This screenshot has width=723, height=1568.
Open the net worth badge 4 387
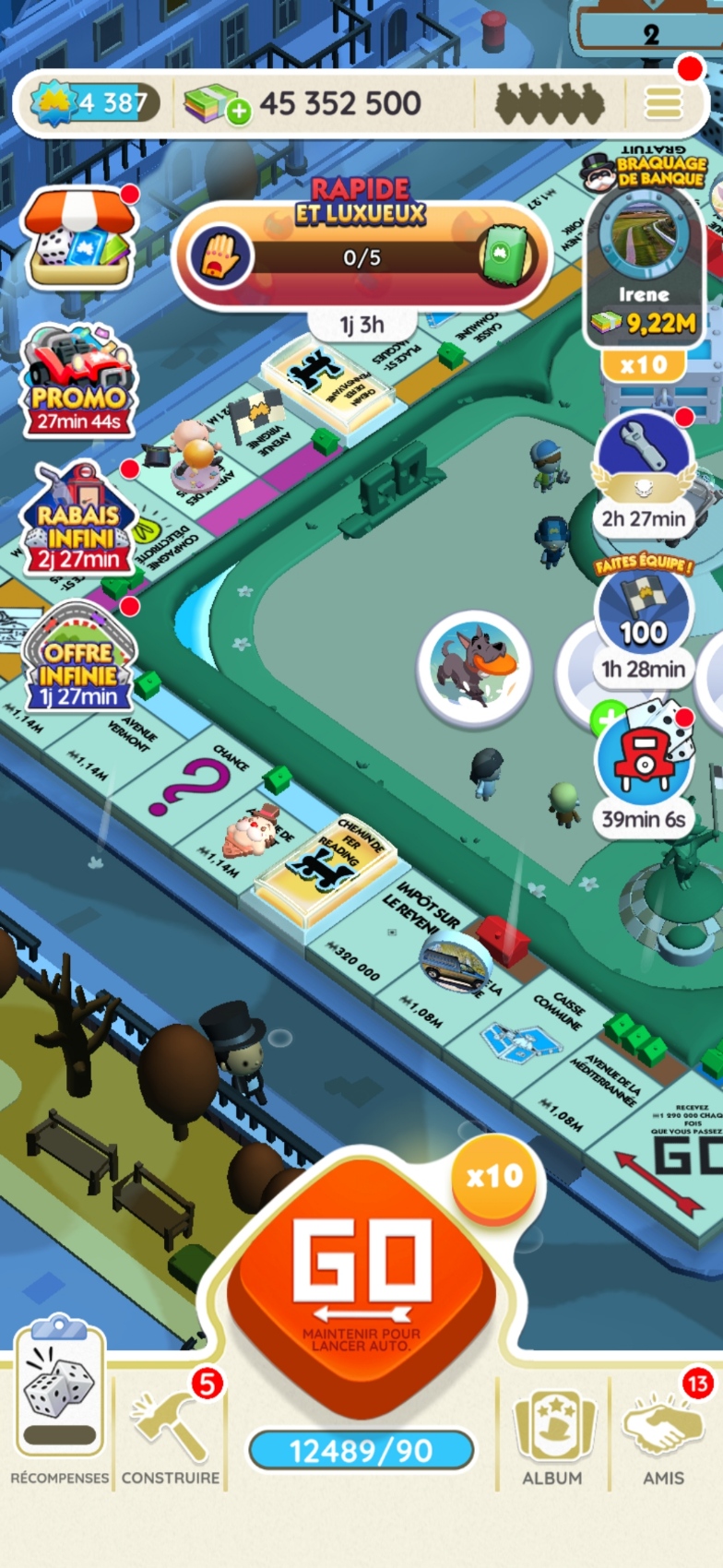click(94, 103)
